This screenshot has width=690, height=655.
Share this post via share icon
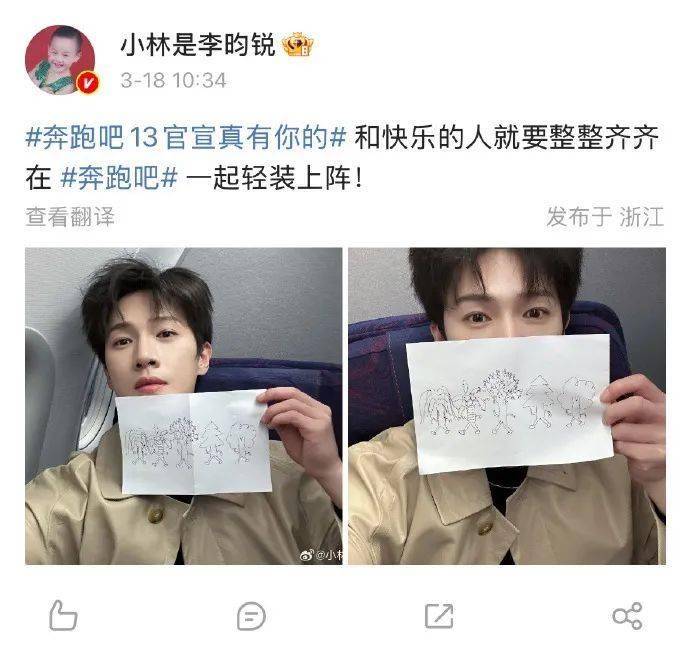[626, 615]
